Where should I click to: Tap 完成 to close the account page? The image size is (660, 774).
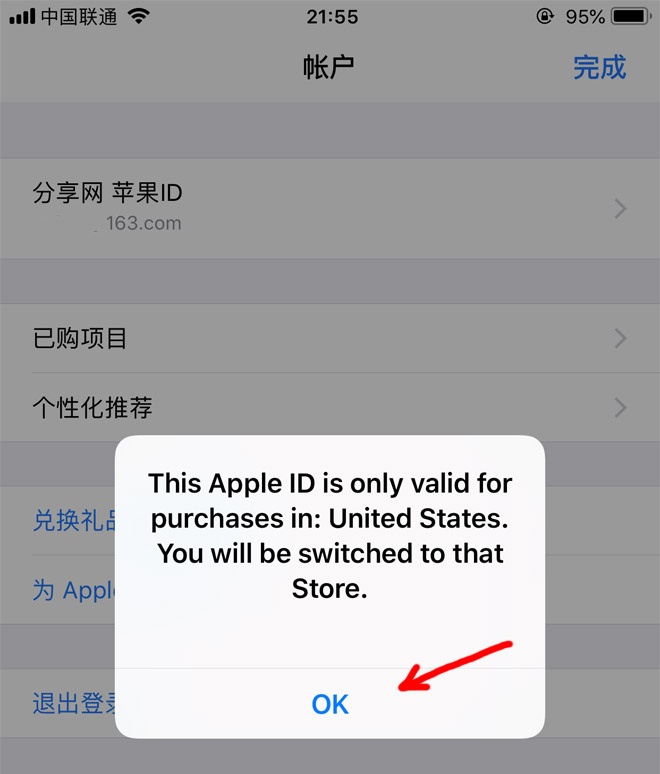coord(599,67)
